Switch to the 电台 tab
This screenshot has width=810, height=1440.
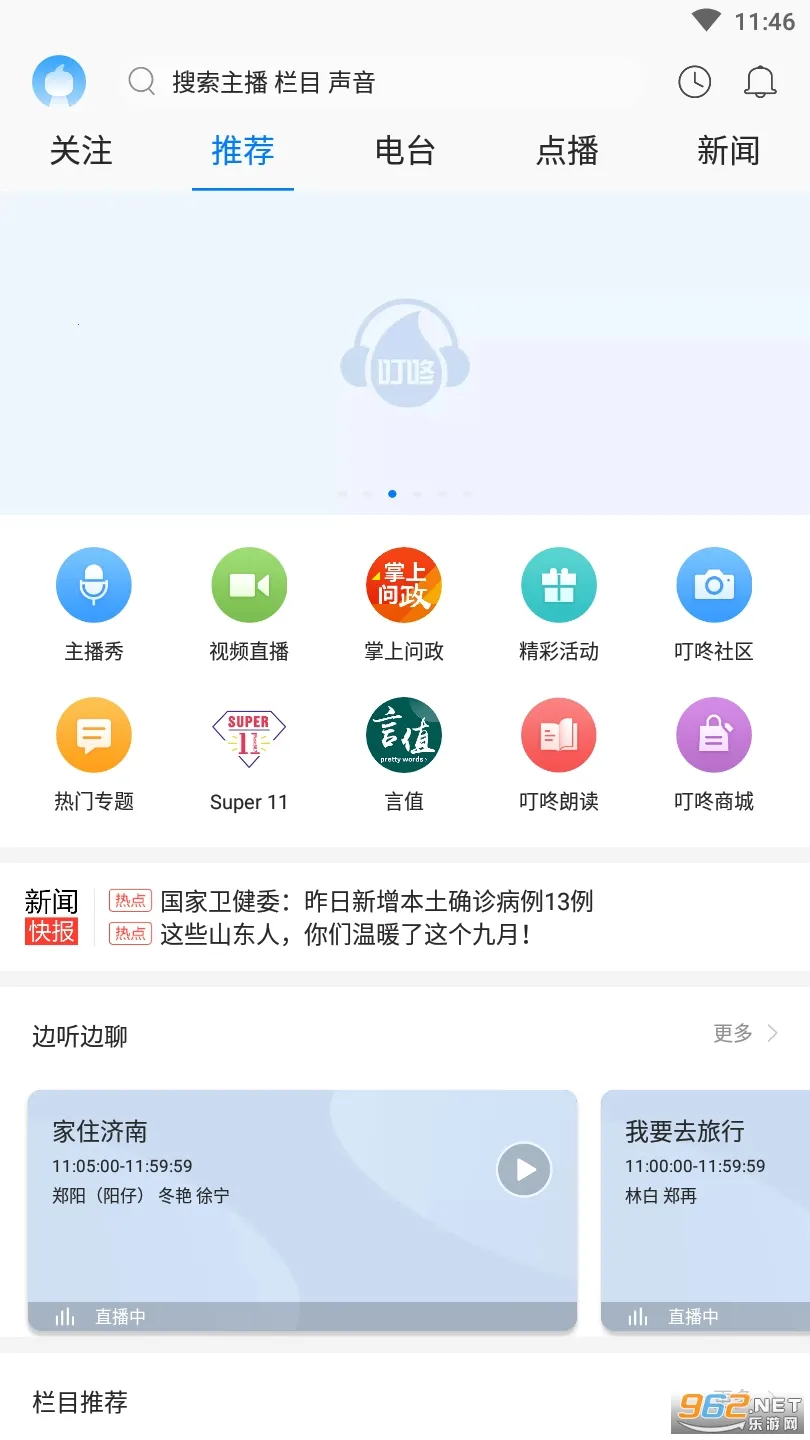pyautogui.click(x=404, y=151)
